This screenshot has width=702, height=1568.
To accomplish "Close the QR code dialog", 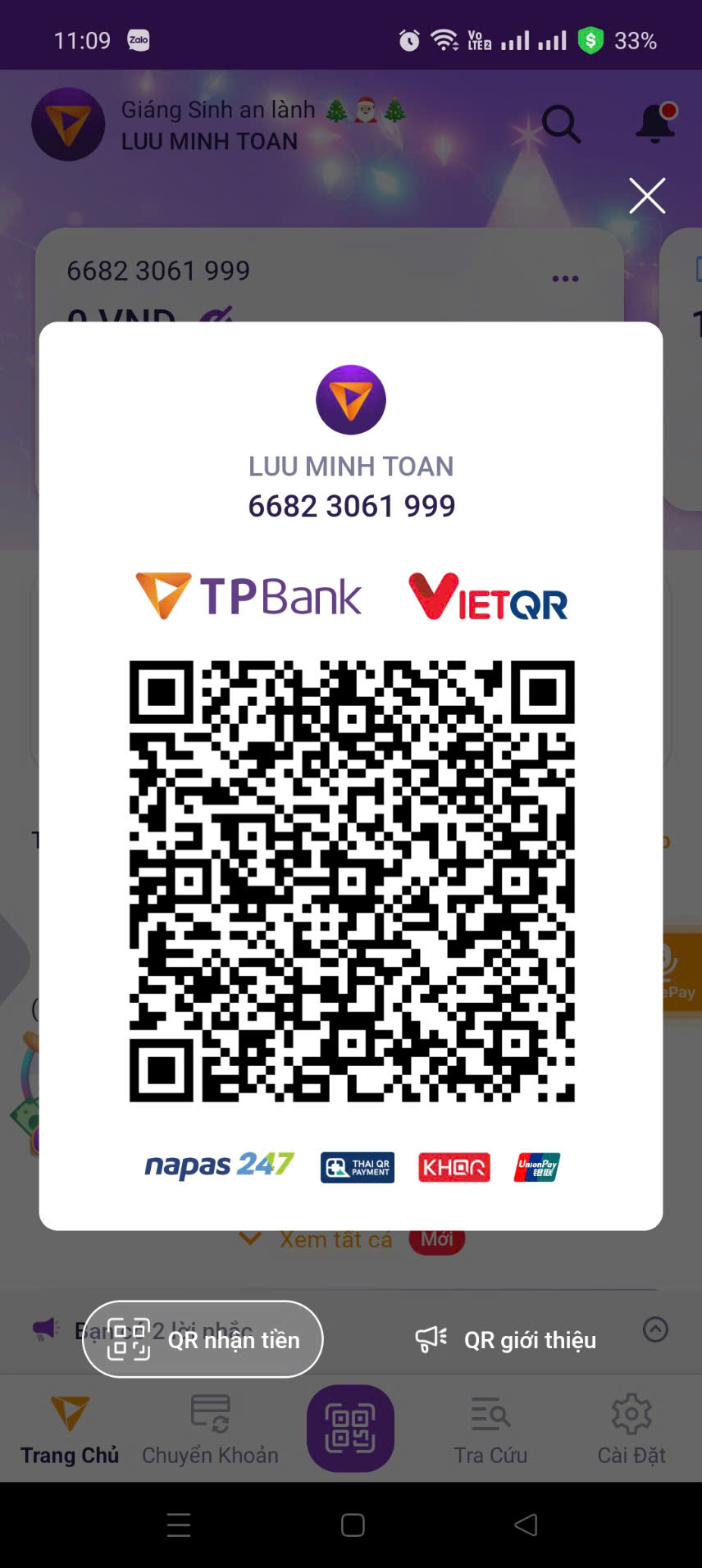I will [x=647, y=196].
